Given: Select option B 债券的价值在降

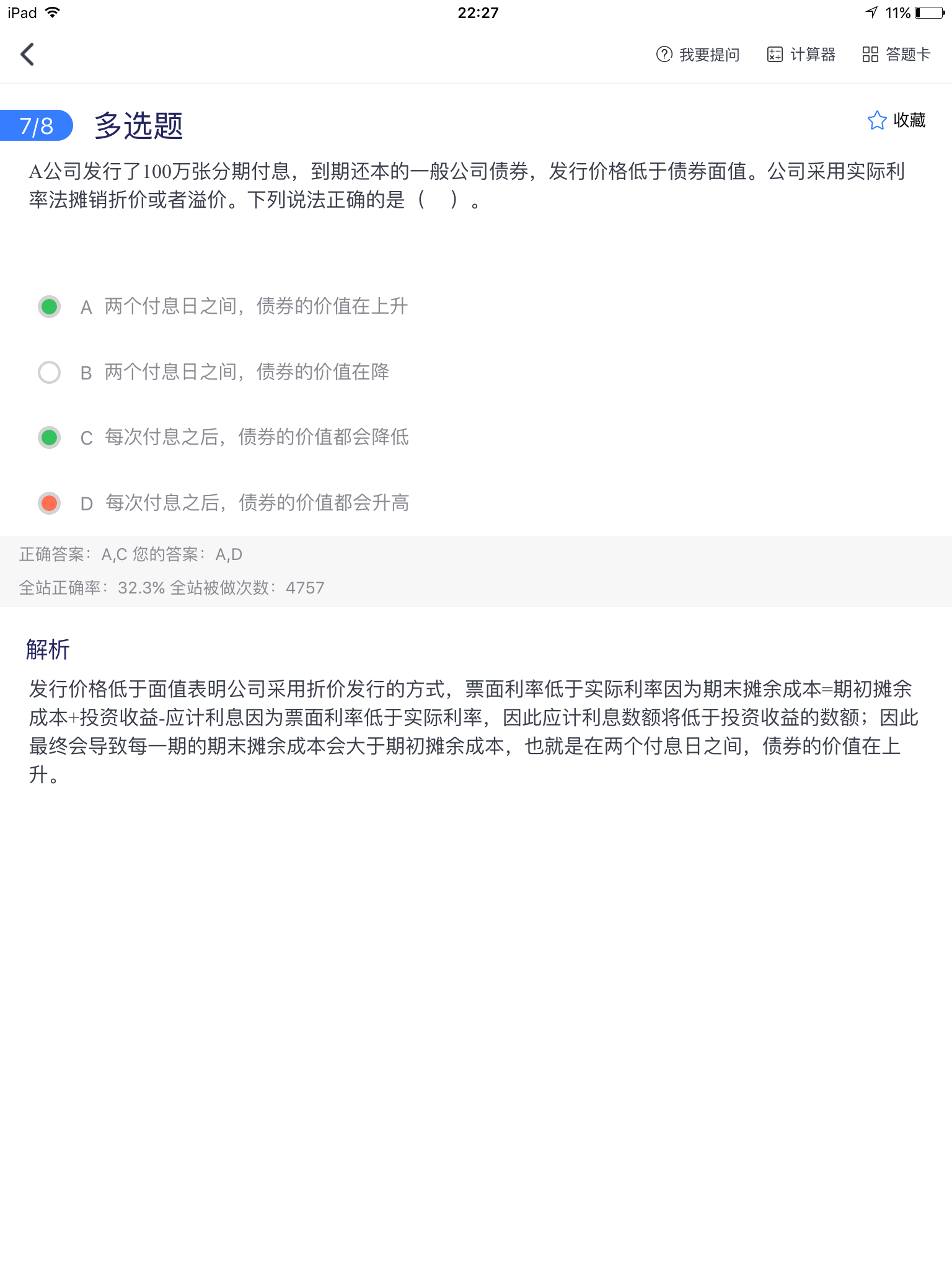Looking at the screenshot, I should [x=50, y=372].
